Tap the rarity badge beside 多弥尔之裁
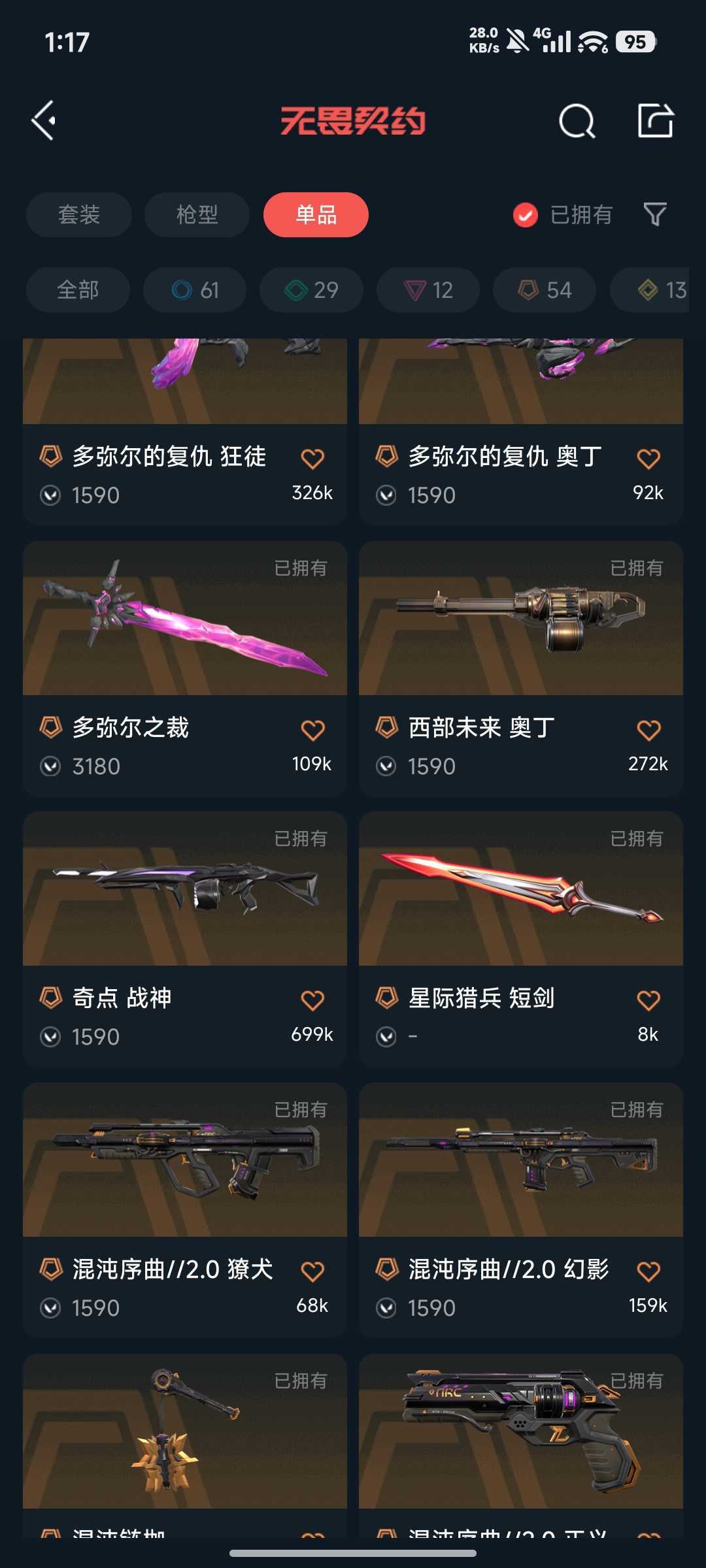This screenshot has height=1568, width=706. click(x=50, y=727)
